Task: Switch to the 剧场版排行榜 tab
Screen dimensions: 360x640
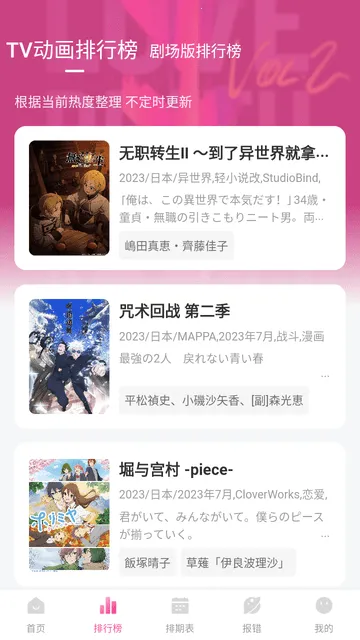Action: click(195, 51)
